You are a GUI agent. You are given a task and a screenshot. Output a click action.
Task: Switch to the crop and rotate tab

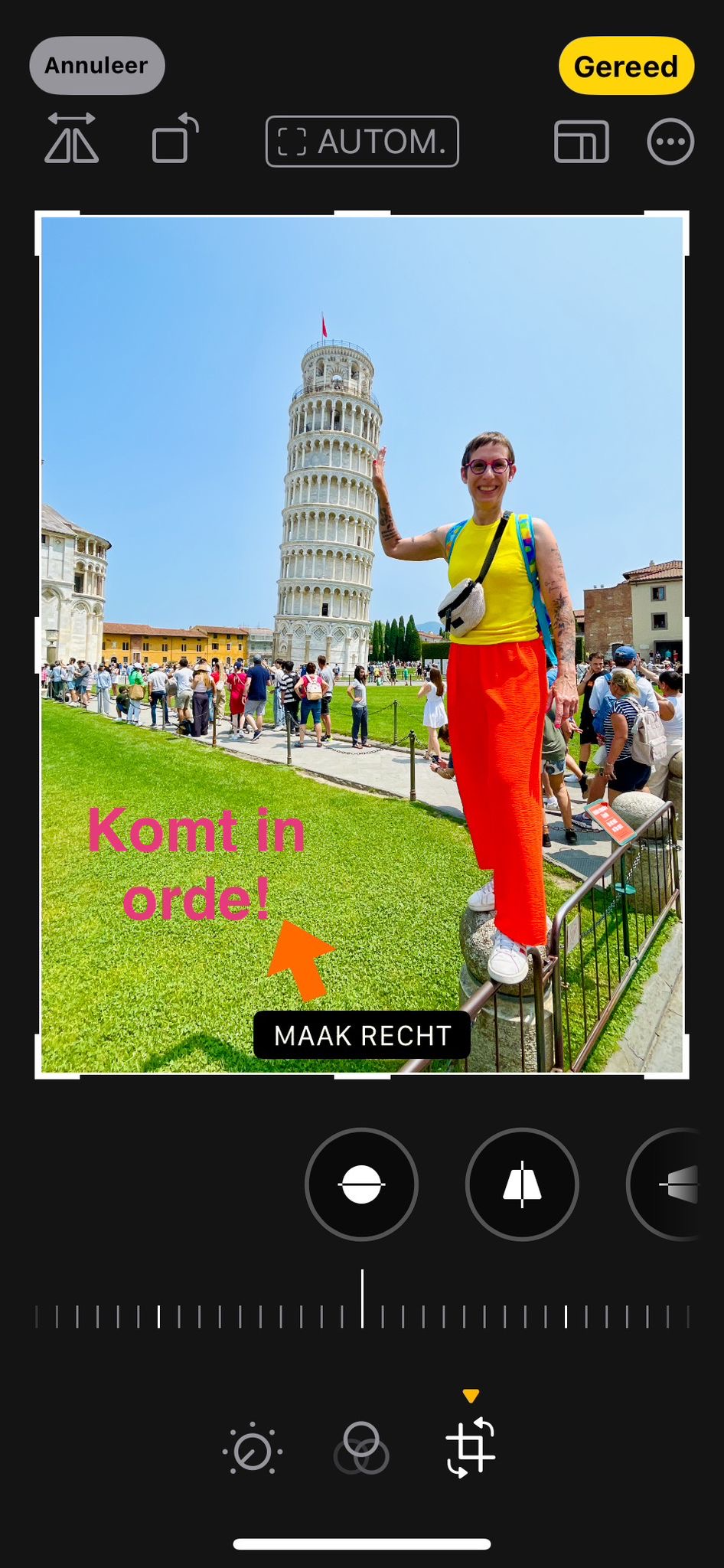(x=470, y=1447)
